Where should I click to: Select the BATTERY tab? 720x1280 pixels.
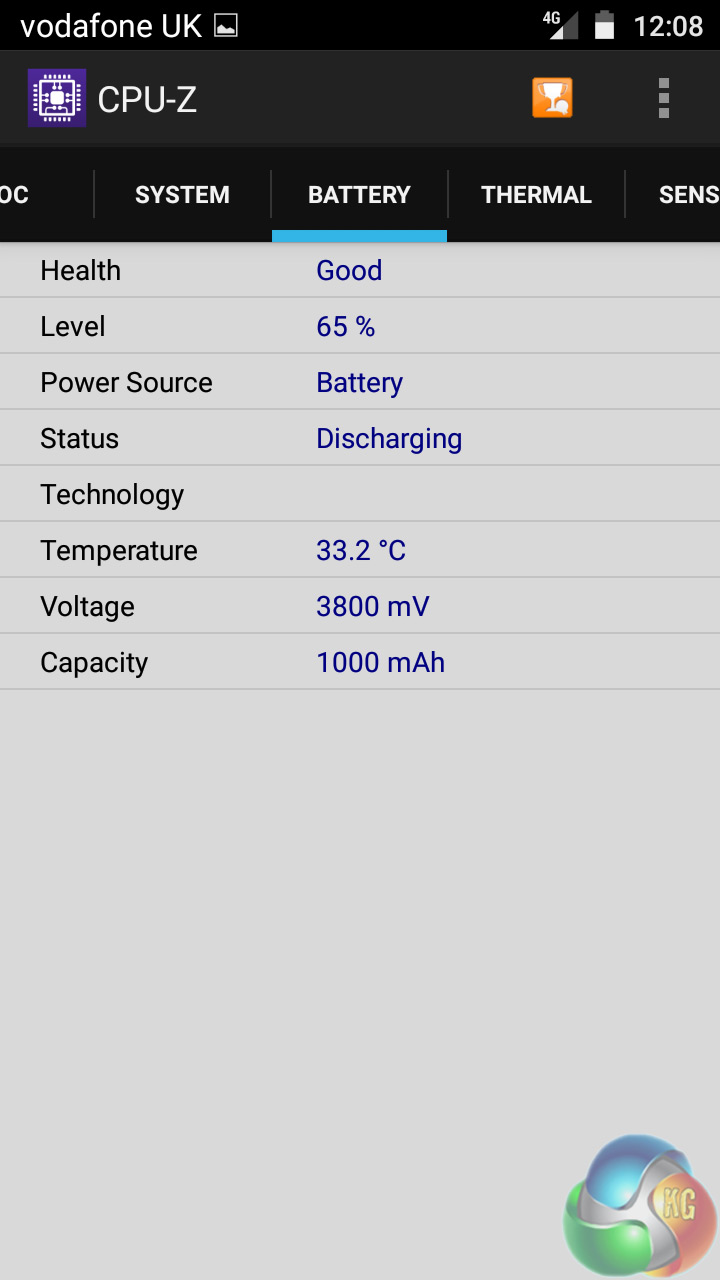tap(359, 195)
